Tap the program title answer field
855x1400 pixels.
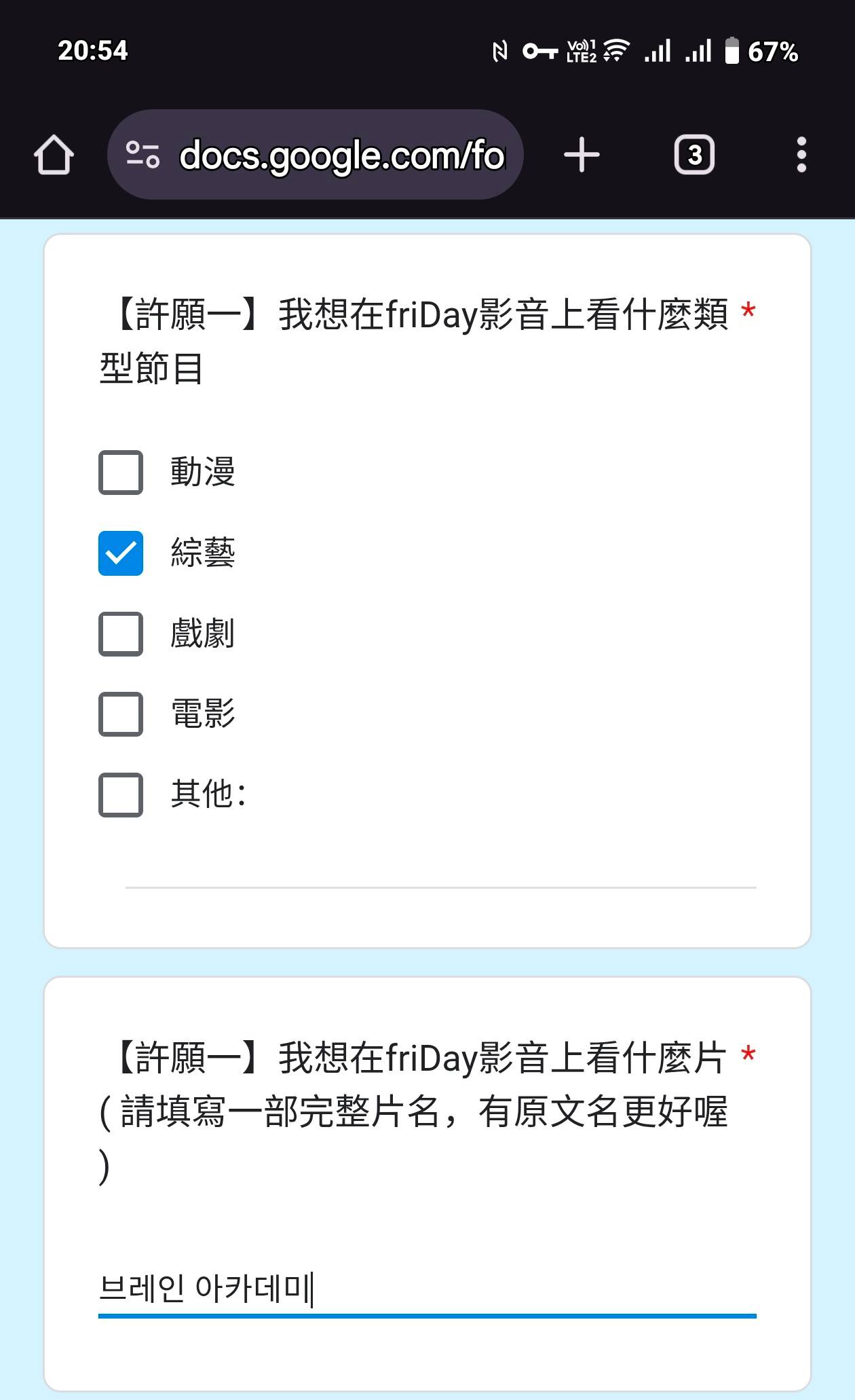click(x=427, y=1289)
